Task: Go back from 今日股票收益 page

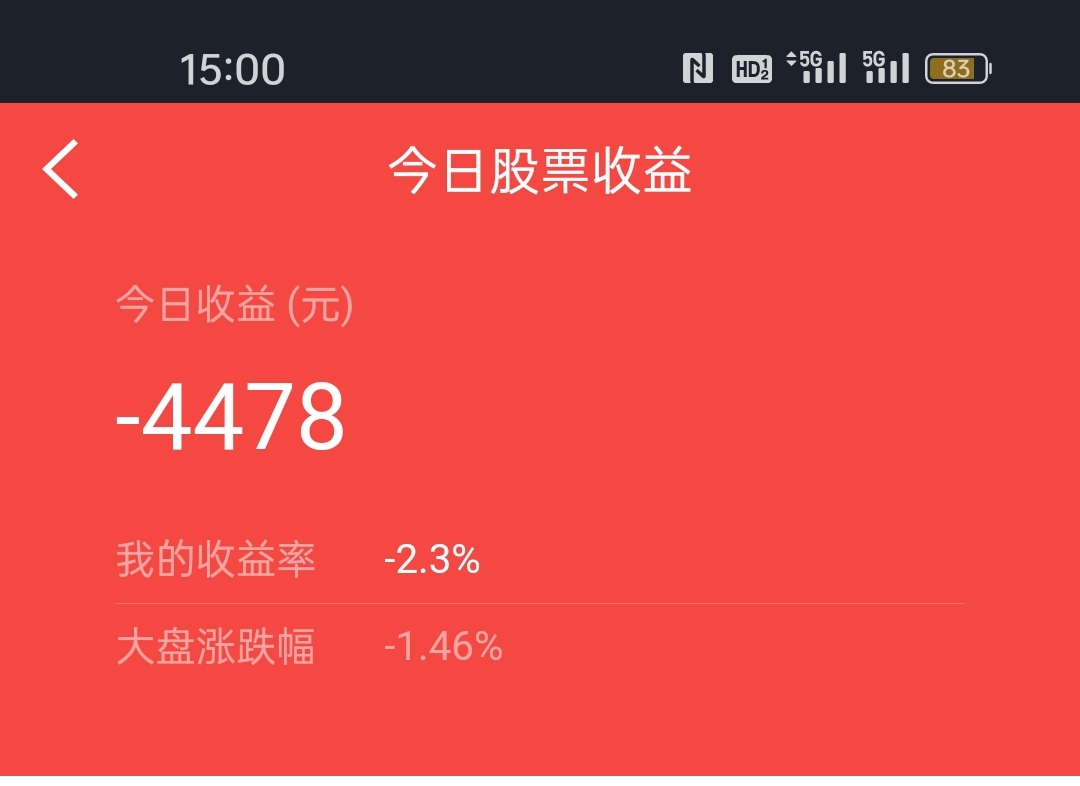Action: tap(61, 169)
